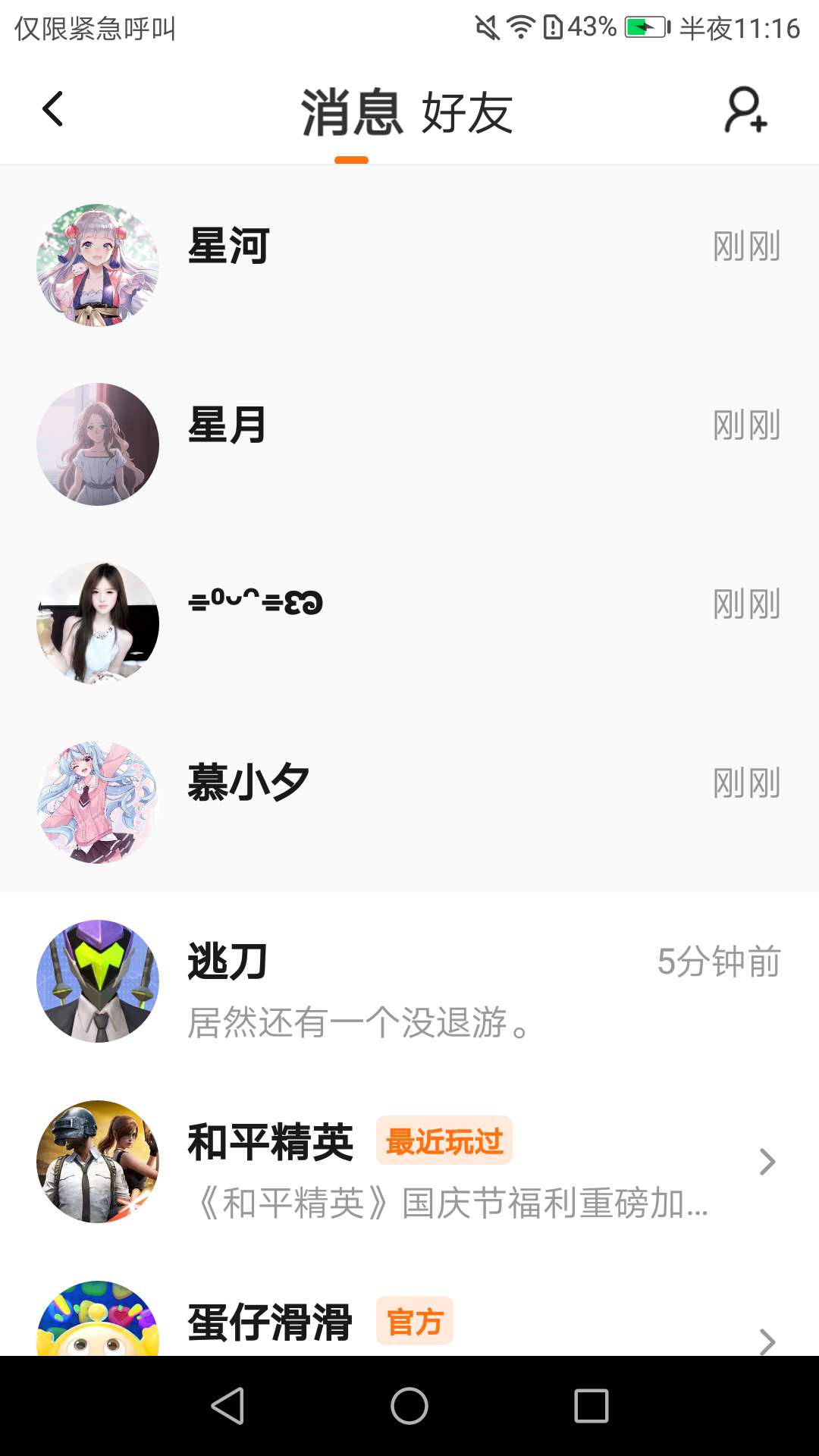Open the 蛋仔滑滑 official message

coord(409,1323)
